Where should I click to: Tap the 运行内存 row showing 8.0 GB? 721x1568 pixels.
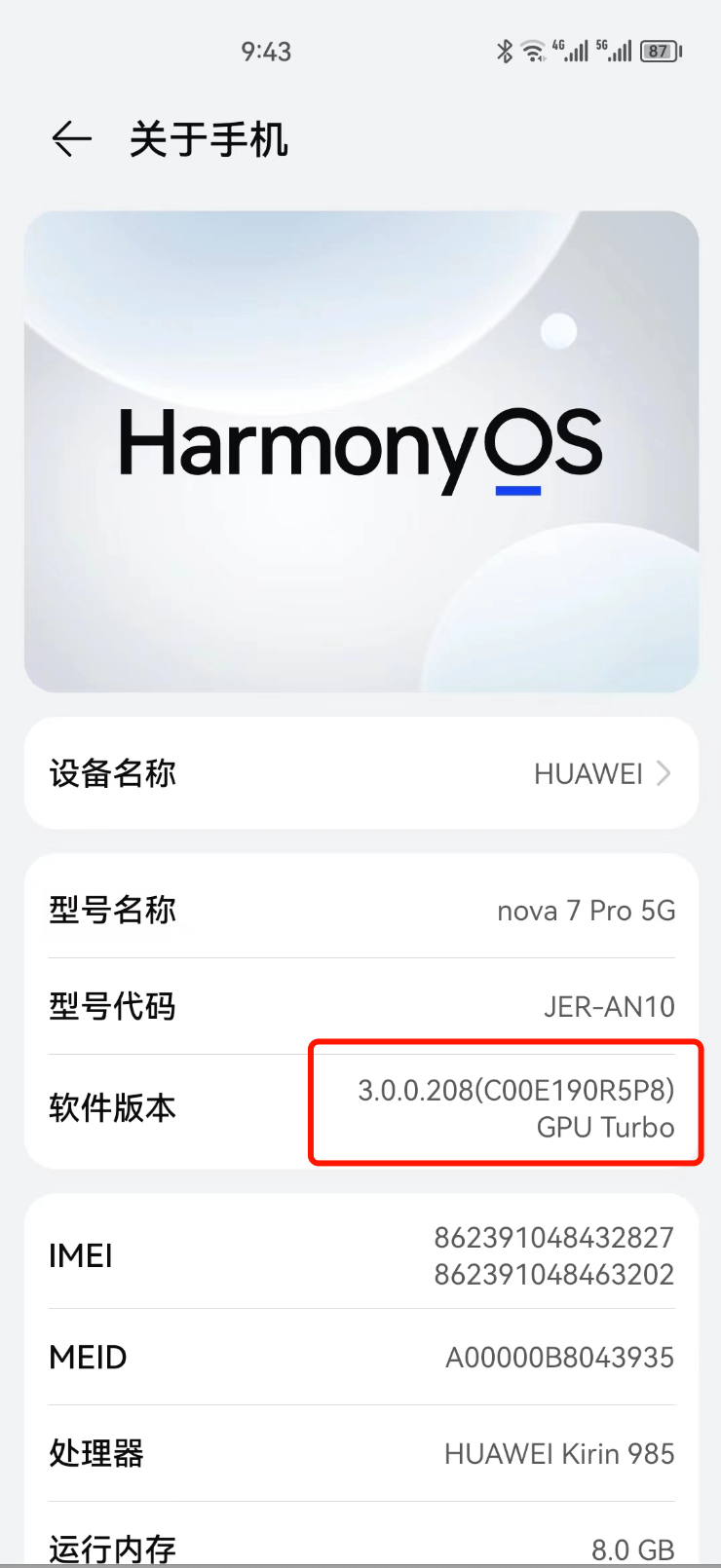click(360, 1547)
